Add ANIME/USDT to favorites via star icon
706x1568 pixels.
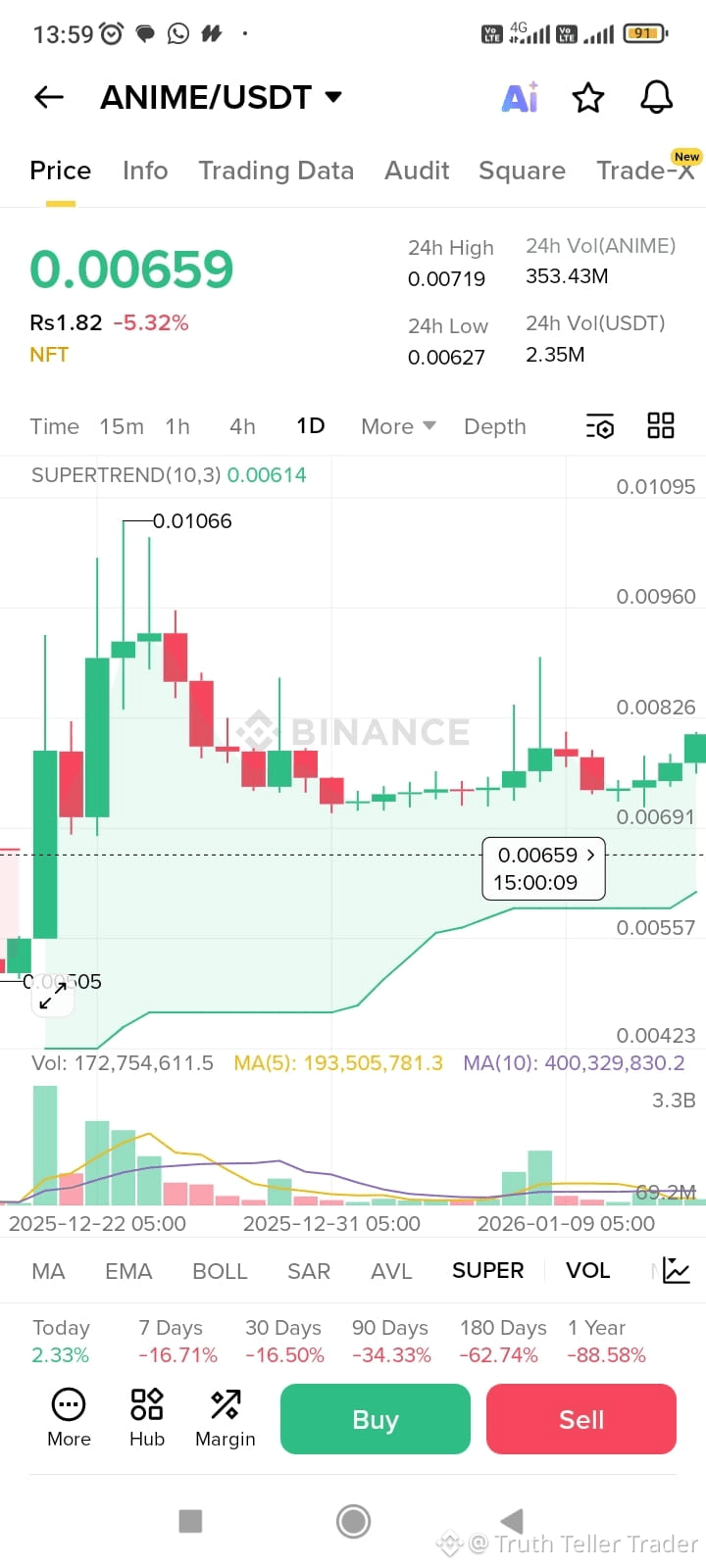[x=587, y=97]
